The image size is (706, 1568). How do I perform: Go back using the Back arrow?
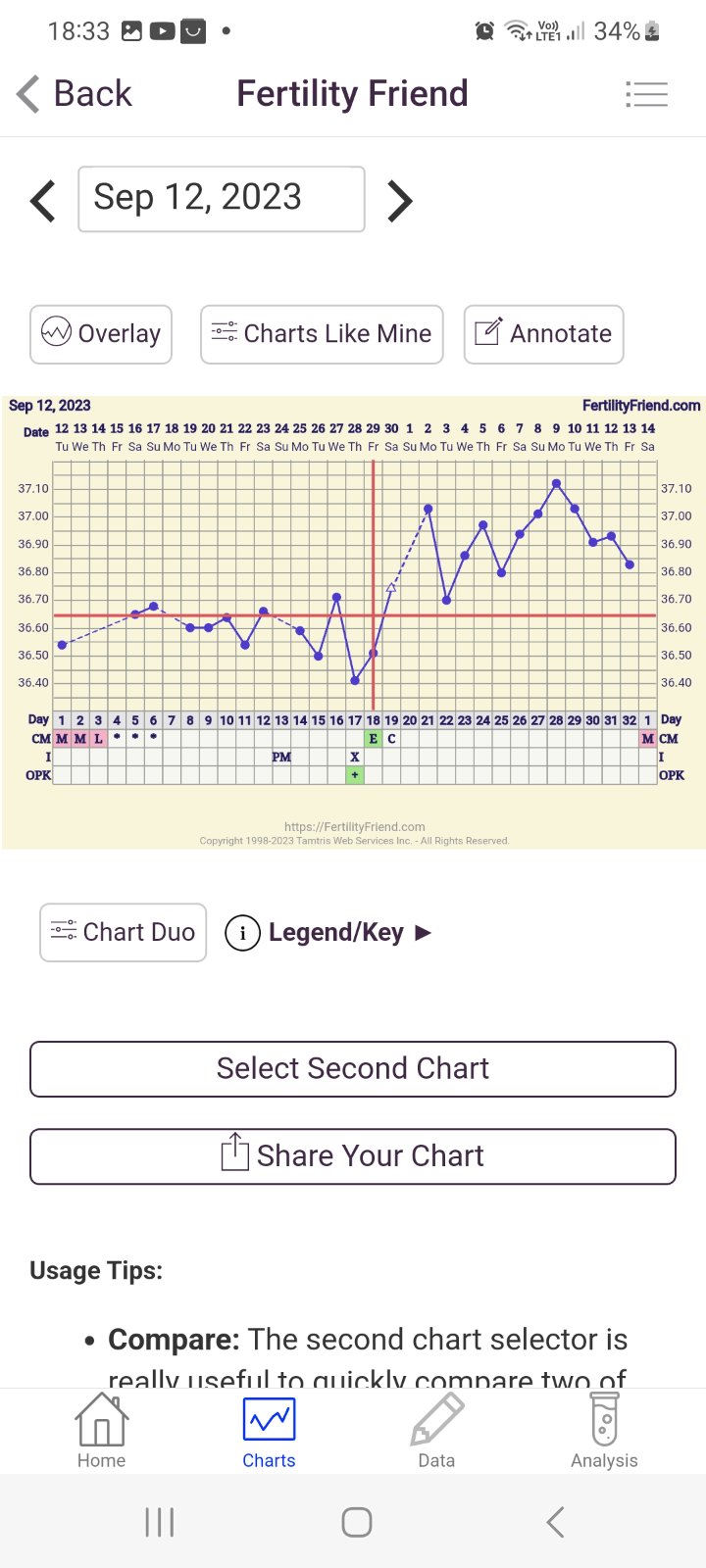coord(75,94)
